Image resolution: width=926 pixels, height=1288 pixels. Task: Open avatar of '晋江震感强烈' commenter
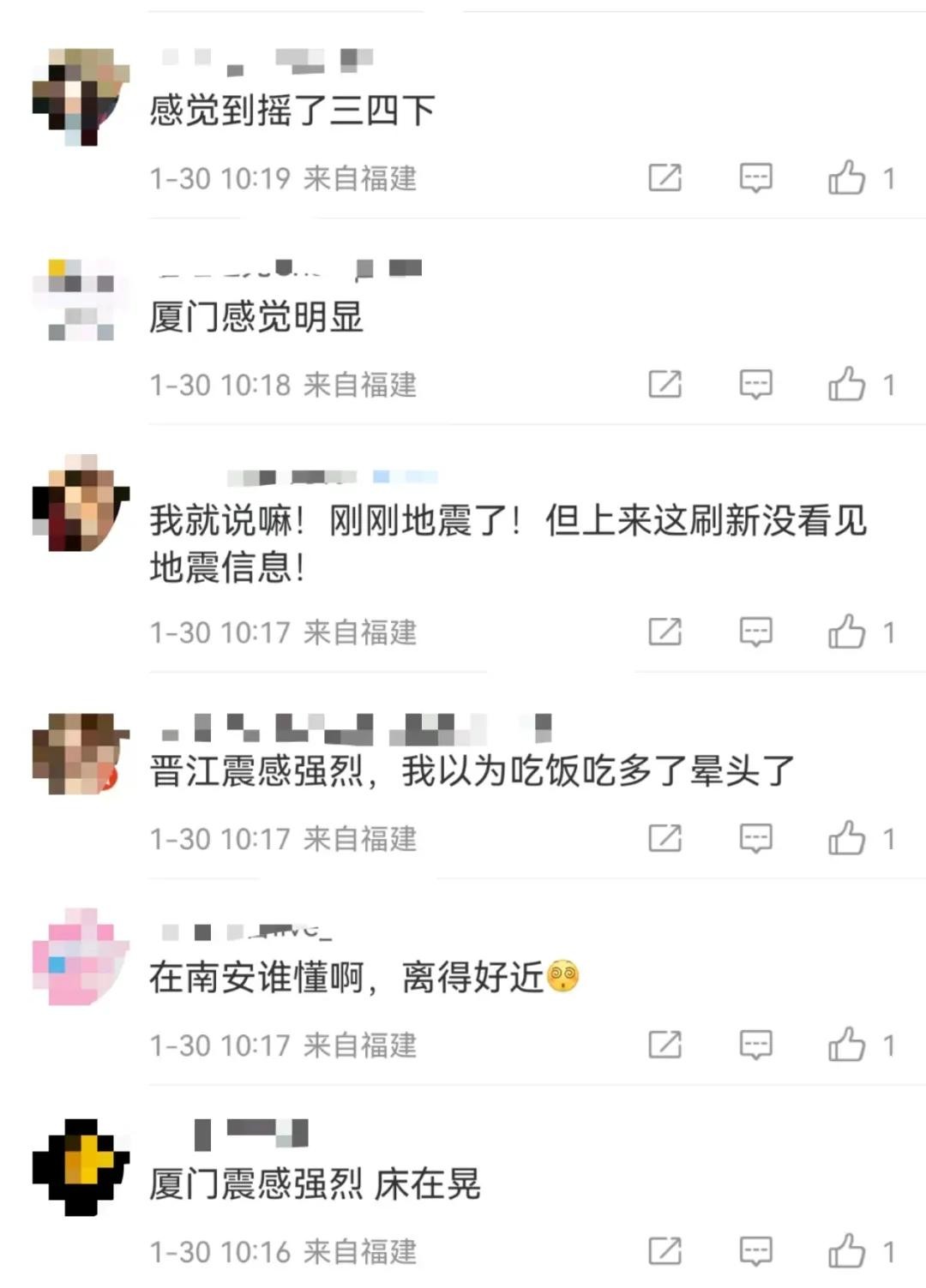tap(80, 754)
